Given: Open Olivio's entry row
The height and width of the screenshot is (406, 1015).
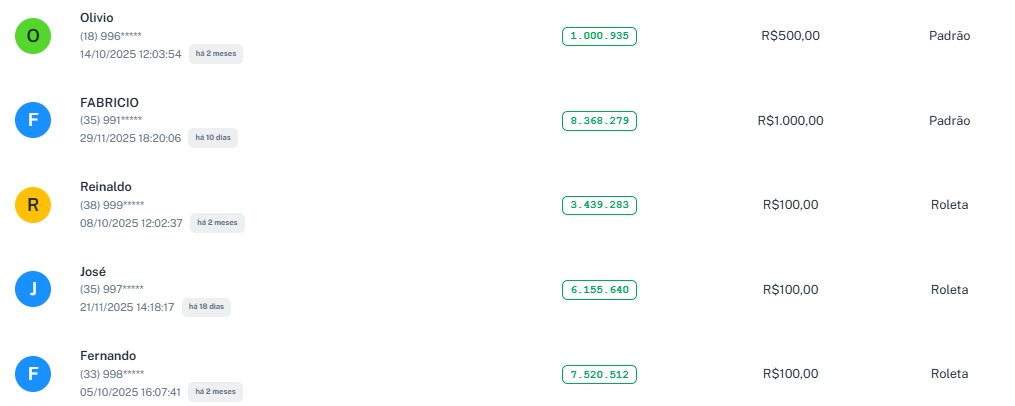Looking at the screenshot, I should pos(97,18).
